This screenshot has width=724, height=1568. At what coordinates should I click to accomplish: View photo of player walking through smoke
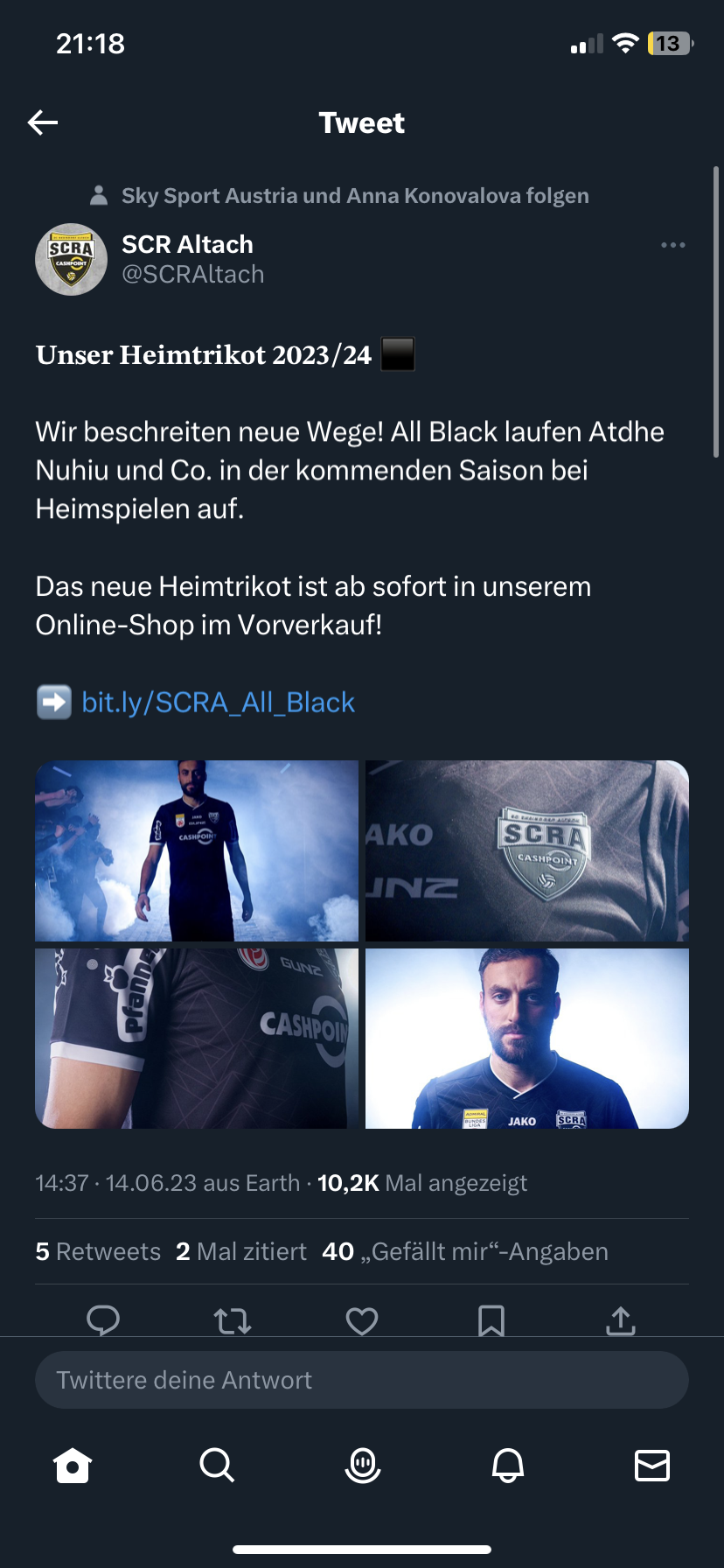point(197,850)
